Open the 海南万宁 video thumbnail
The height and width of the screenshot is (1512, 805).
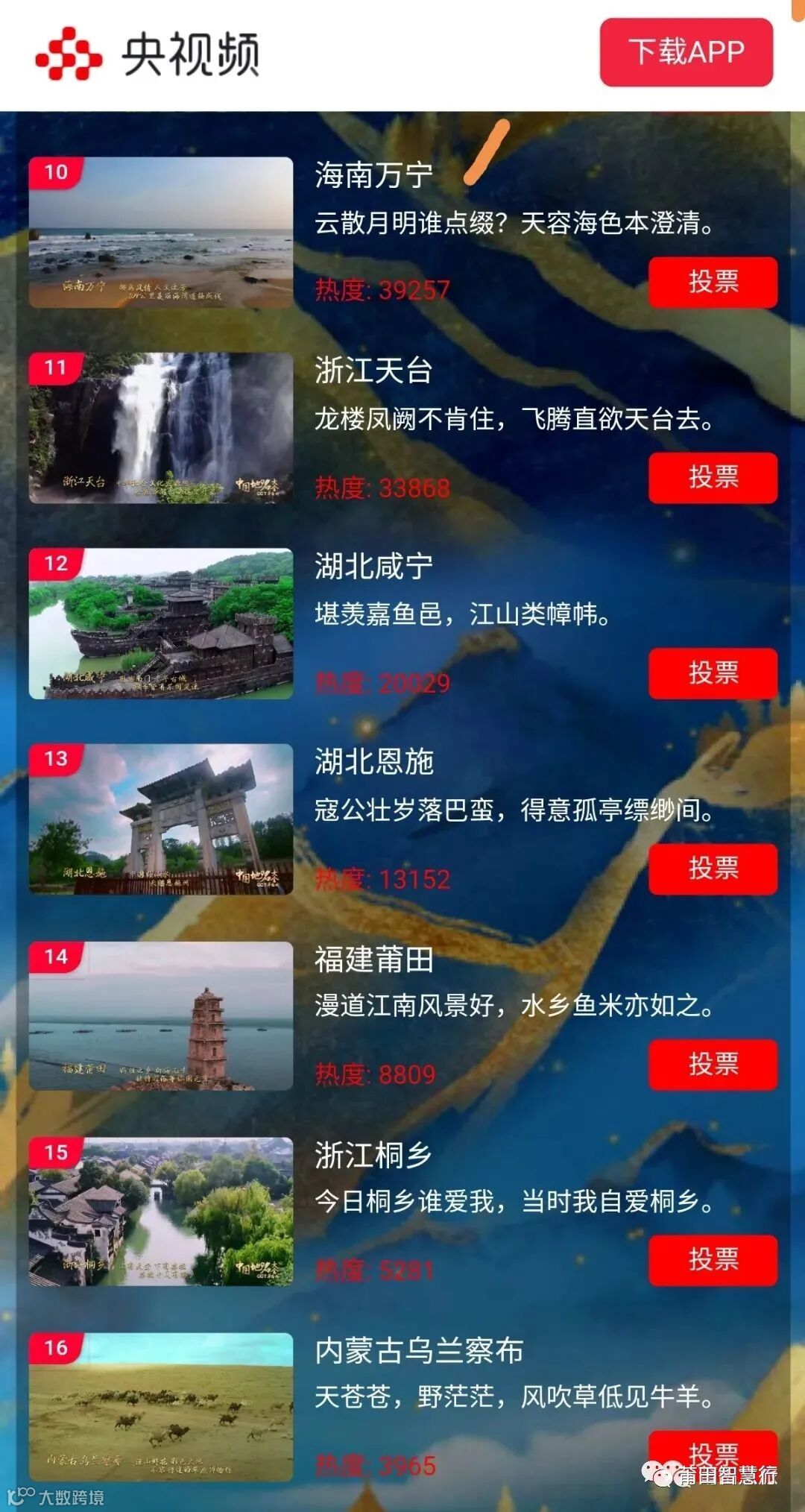tap(161, 233)
